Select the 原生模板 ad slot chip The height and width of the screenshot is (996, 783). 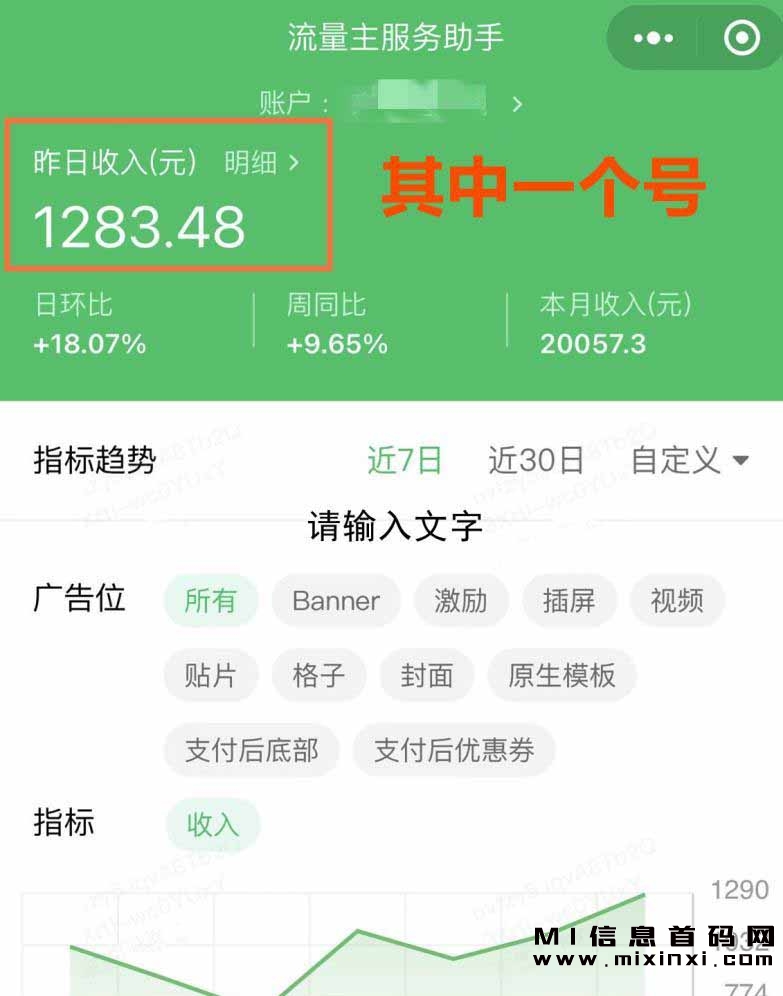(562, 675)
